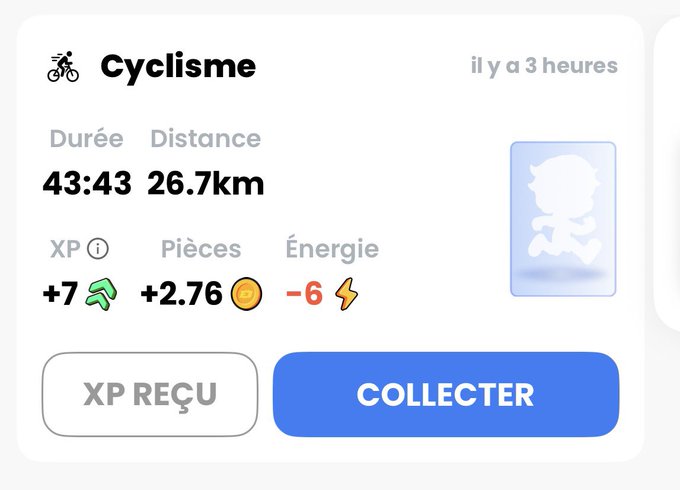Tap the COLLECTER button
The image size is (680, 490).
[x=445, y=394]
